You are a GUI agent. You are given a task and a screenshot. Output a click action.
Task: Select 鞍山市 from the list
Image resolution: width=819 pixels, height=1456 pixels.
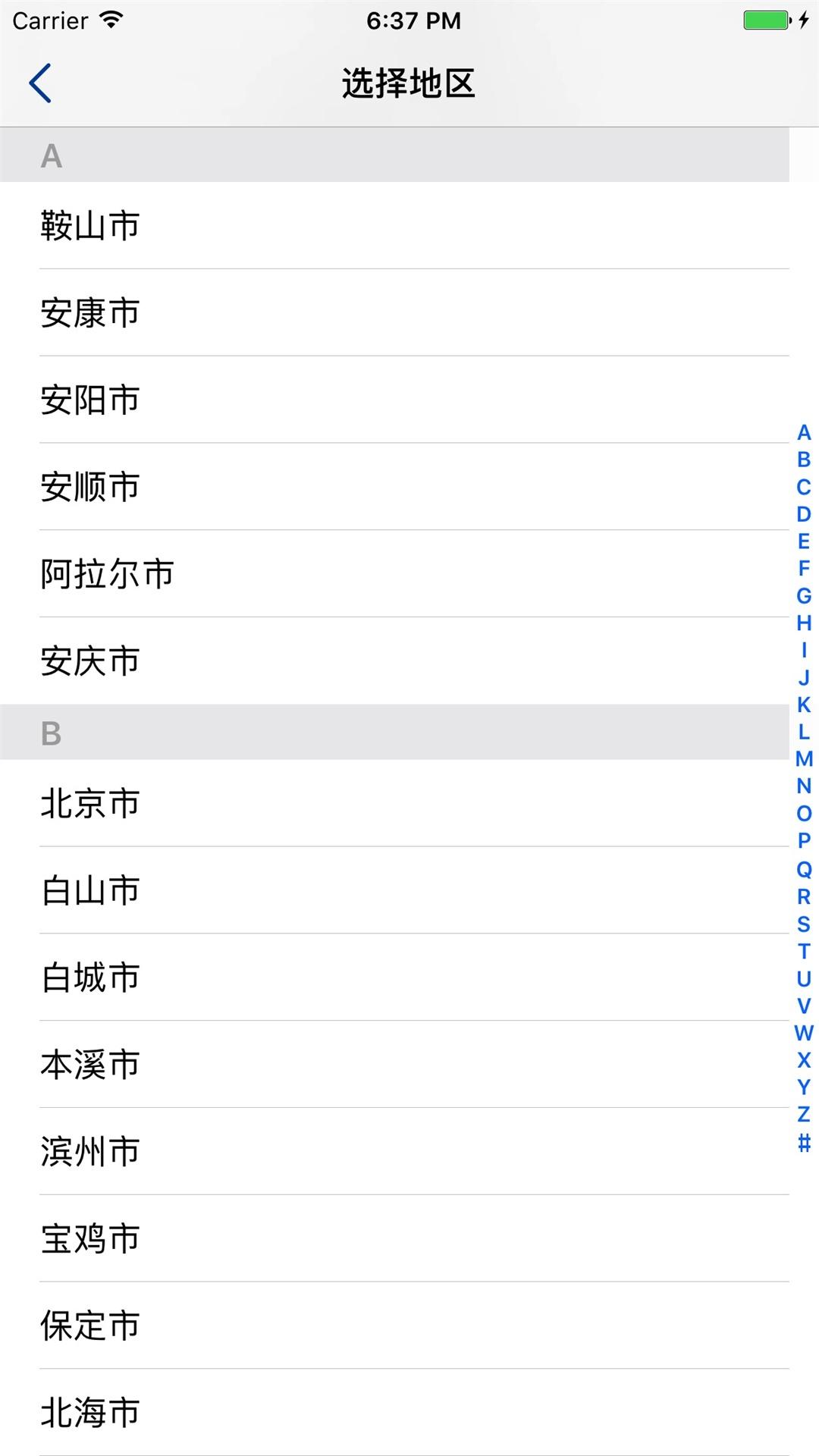pyautogui.click(x=394, y=225)
